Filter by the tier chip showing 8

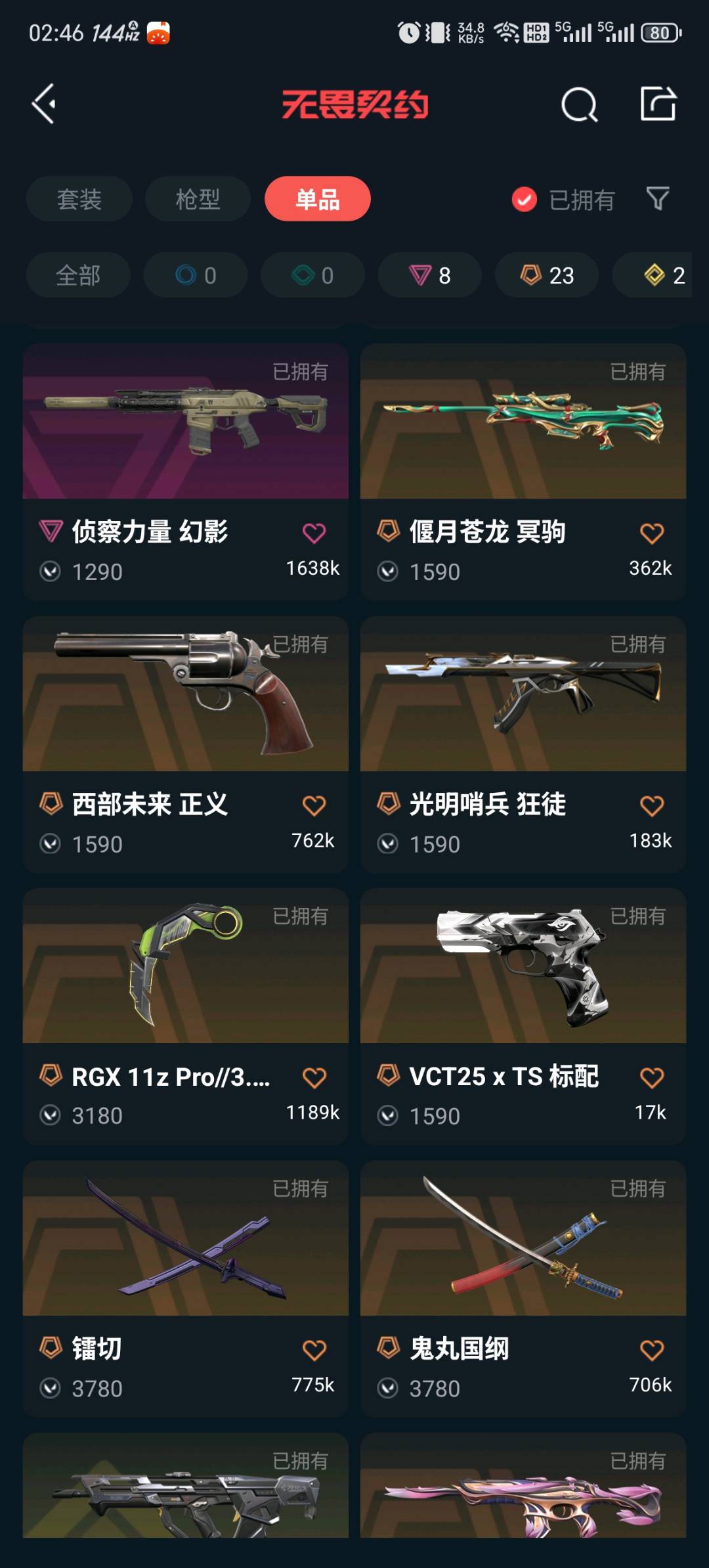click(x=429, y=275)
